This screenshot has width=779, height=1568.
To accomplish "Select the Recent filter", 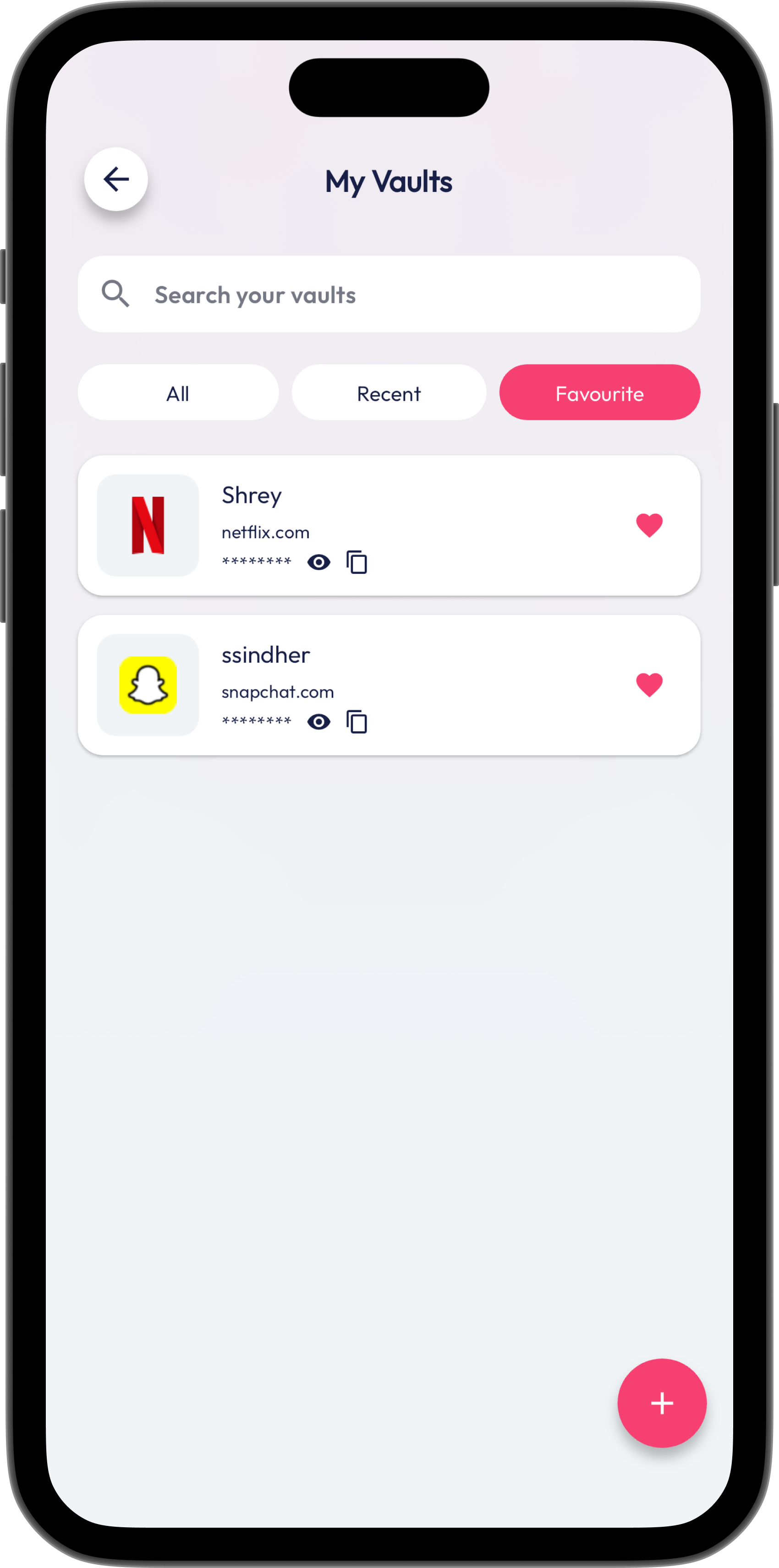I will tap(389, 393).
